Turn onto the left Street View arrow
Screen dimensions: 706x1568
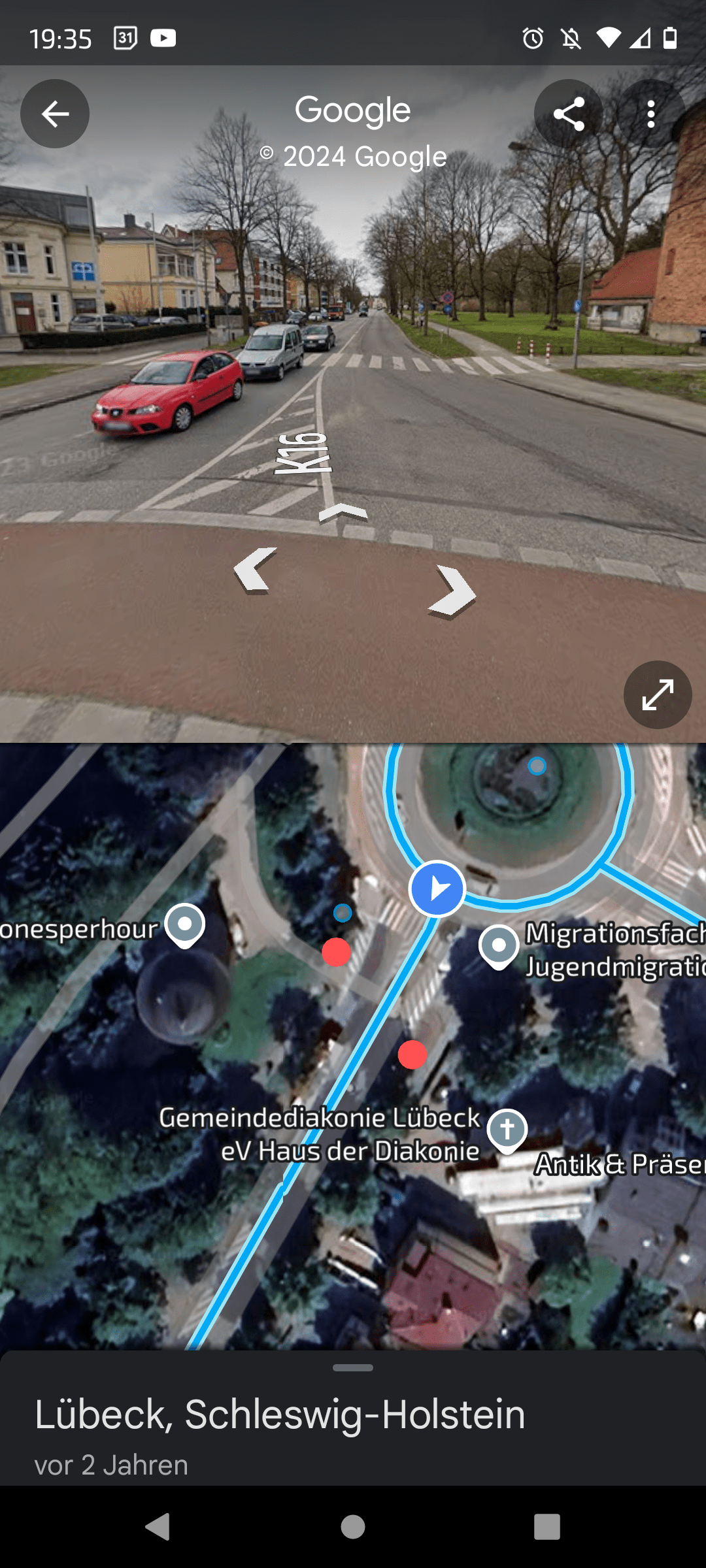point(255,570)
